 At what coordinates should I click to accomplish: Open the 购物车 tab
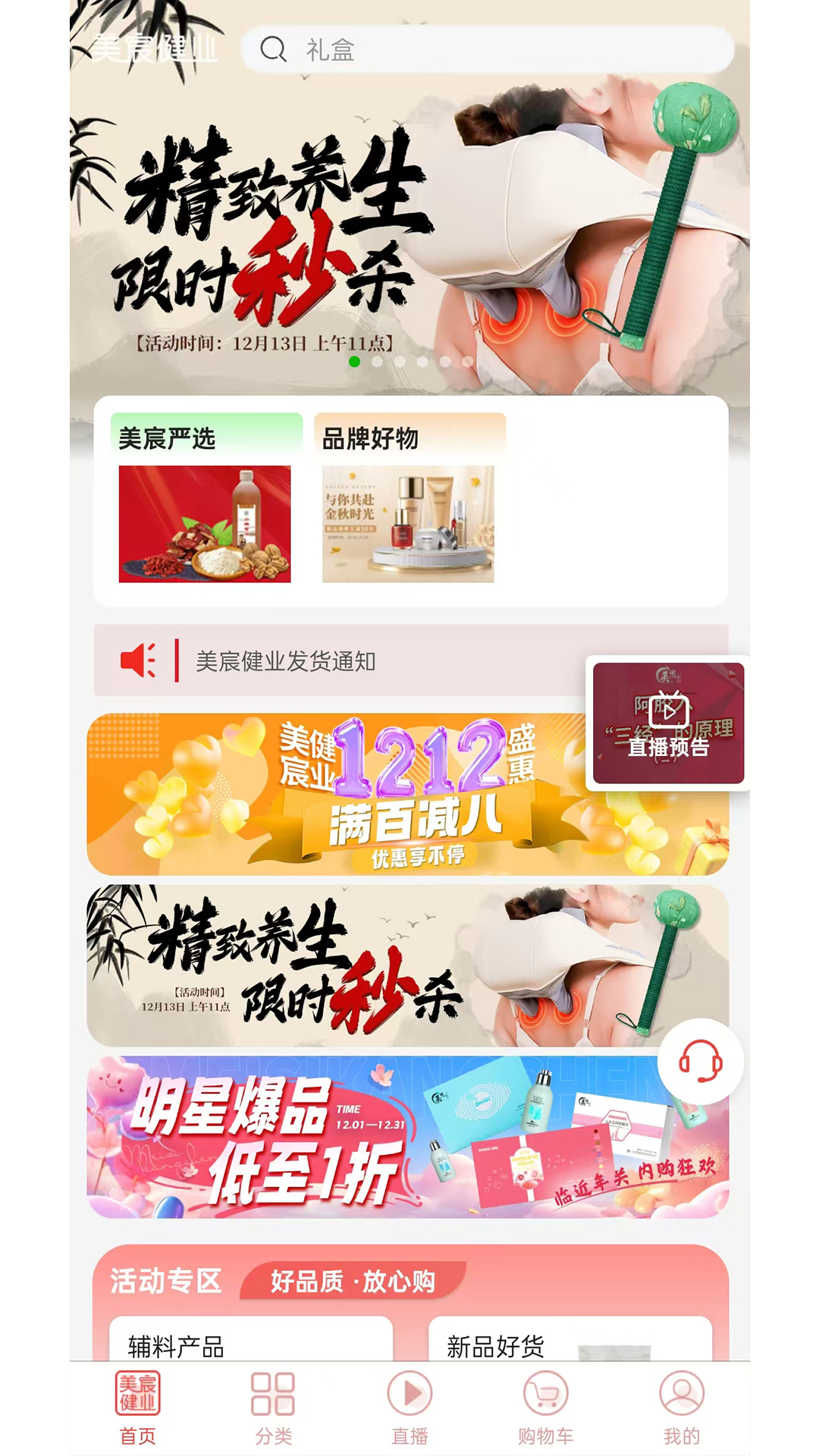(x=545, y=1407)
